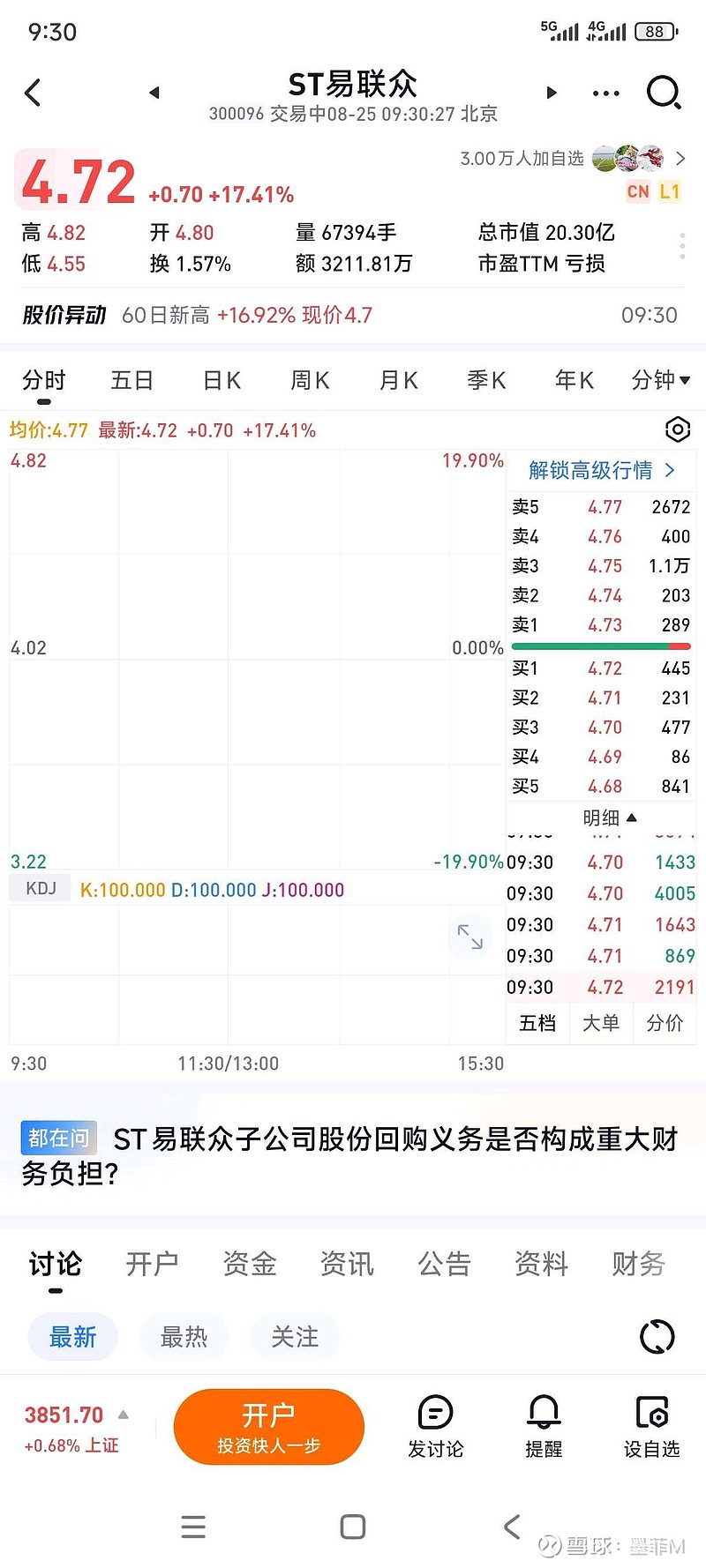Select the 五日 chart tab
This screenshot has height=1568, width=706.
(132, 380)
